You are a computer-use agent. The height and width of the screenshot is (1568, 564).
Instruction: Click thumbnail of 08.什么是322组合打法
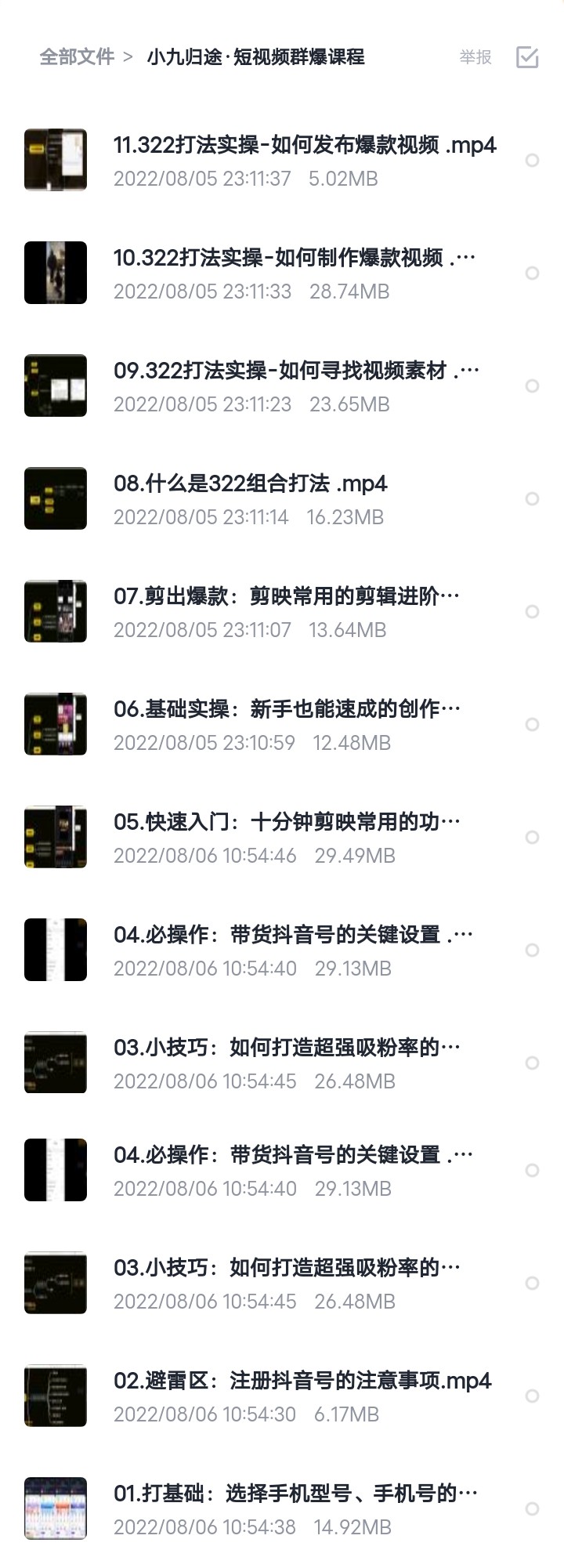(x=55, y=498)
